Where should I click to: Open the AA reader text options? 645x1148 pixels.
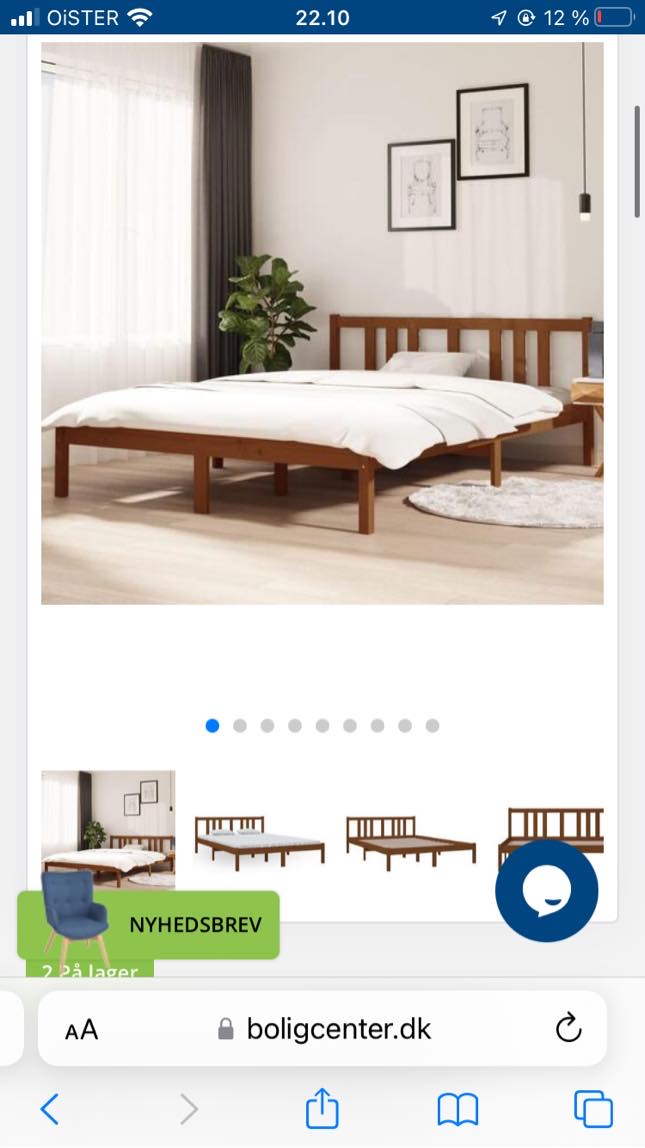pyautogui.click(x=82, y=1030)
